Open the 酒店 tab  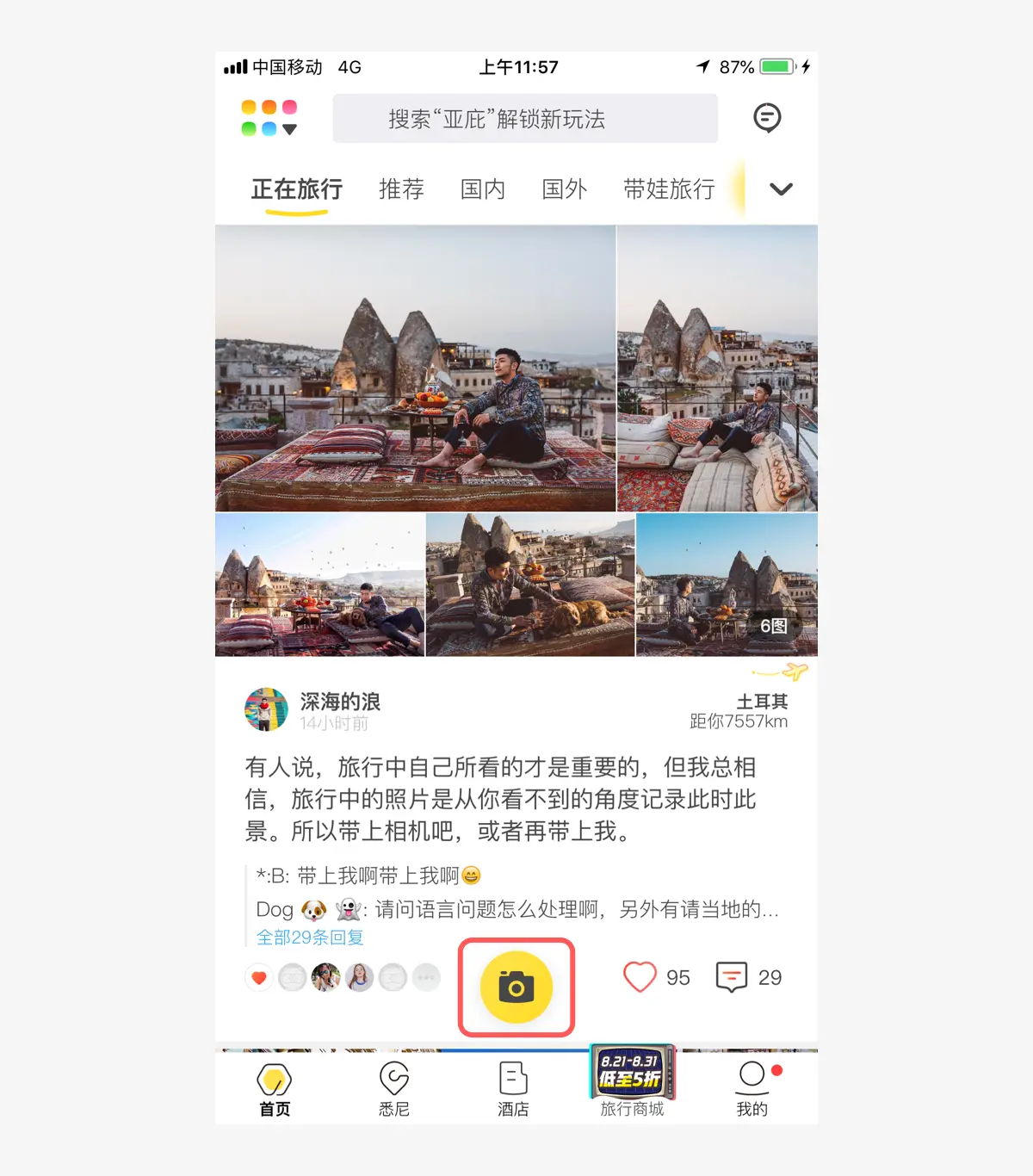point(513,1088)
